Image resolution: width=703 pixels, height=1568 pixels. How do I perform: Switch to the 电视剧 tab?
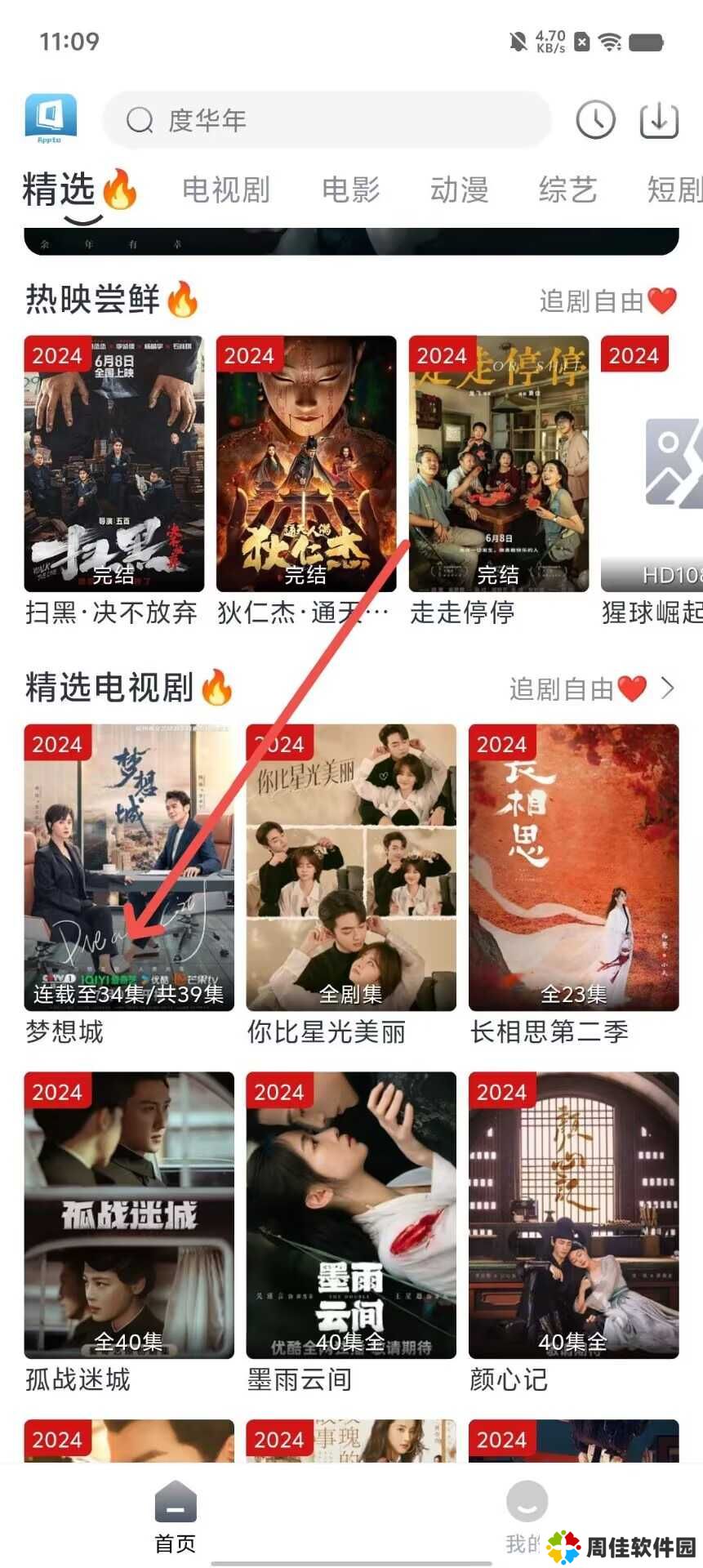tap(225, 190)
